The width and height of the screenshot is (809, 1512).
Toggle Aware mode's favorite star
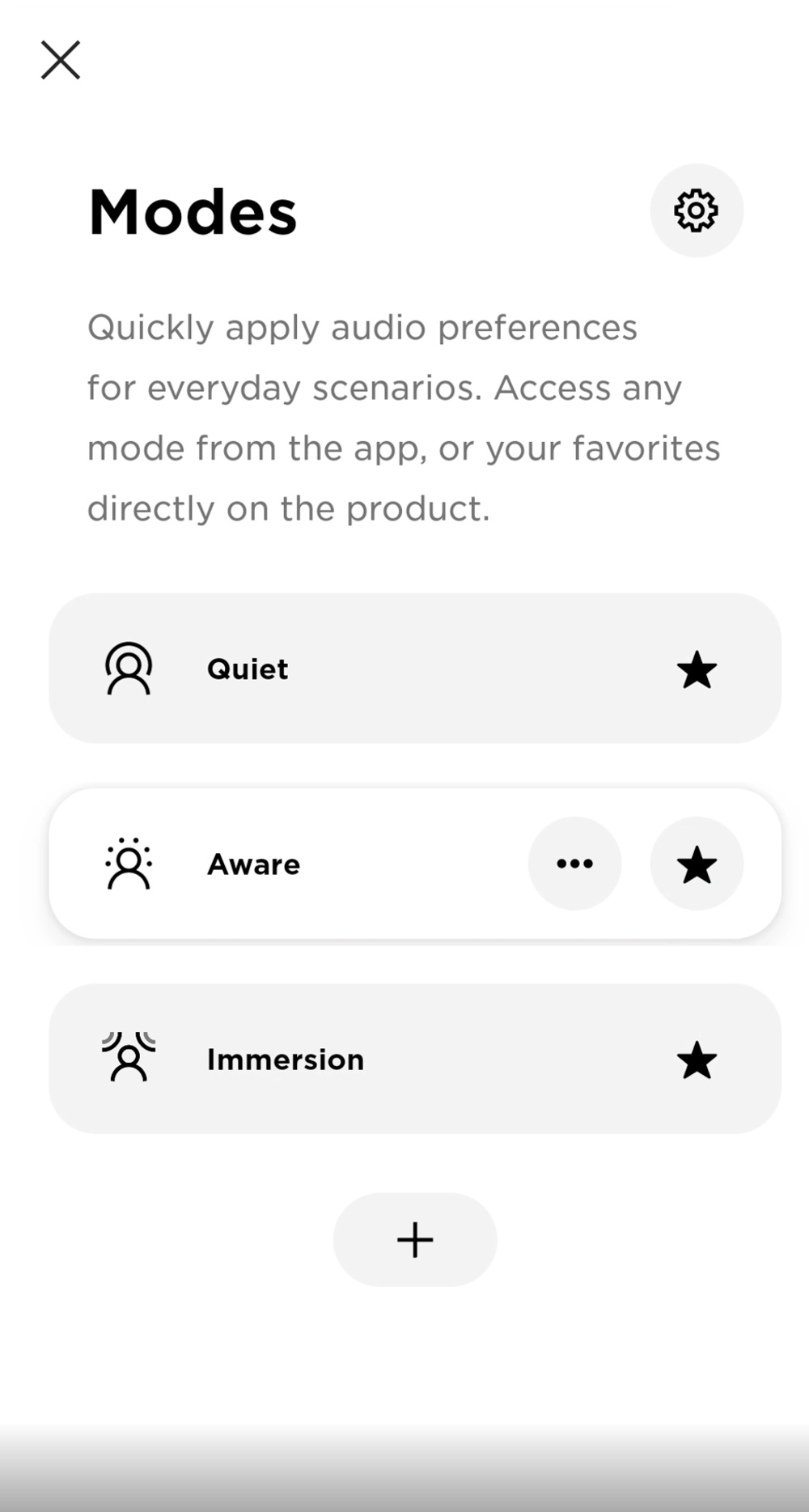tap(697, 864)
